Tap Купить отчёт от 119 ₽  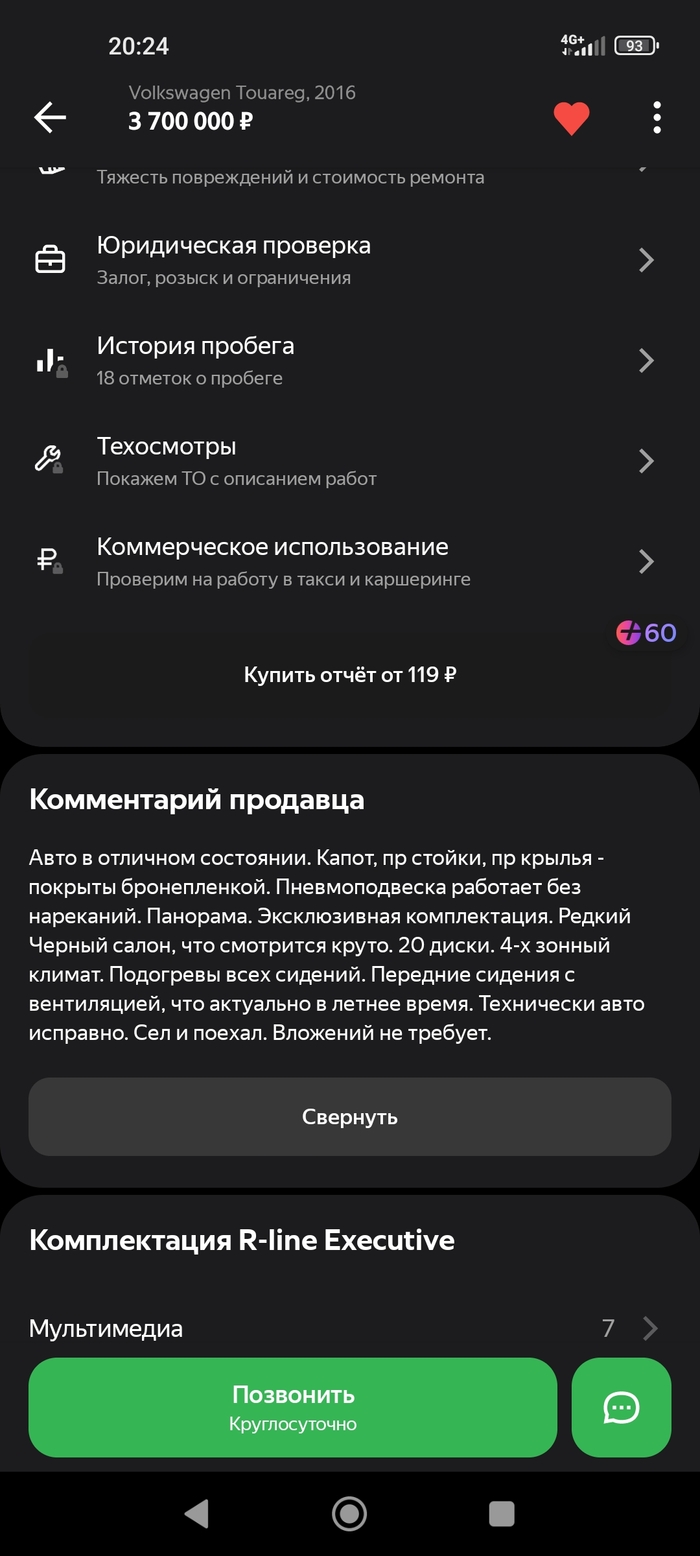pos(350,675)
